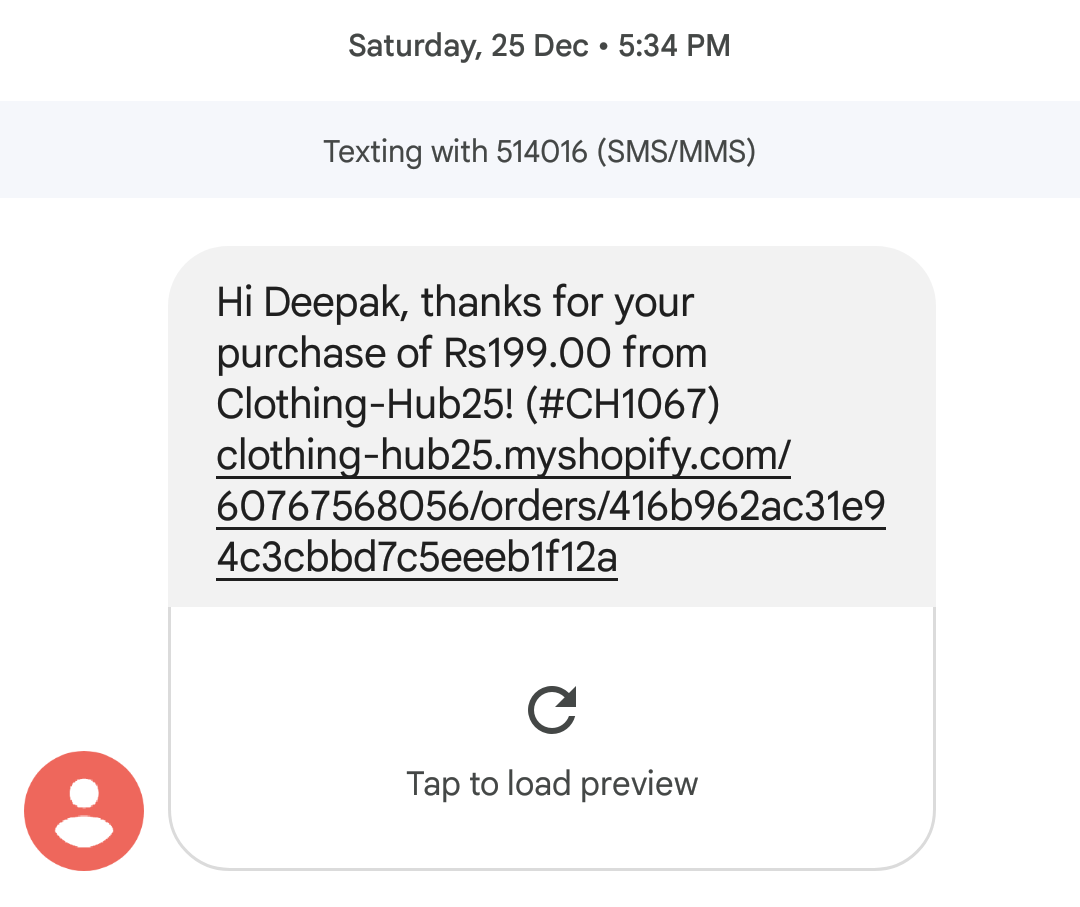This screenshot has height=907, width=1080.
Task: Tap to load the link preview
Action: click(x=552, y=738)
